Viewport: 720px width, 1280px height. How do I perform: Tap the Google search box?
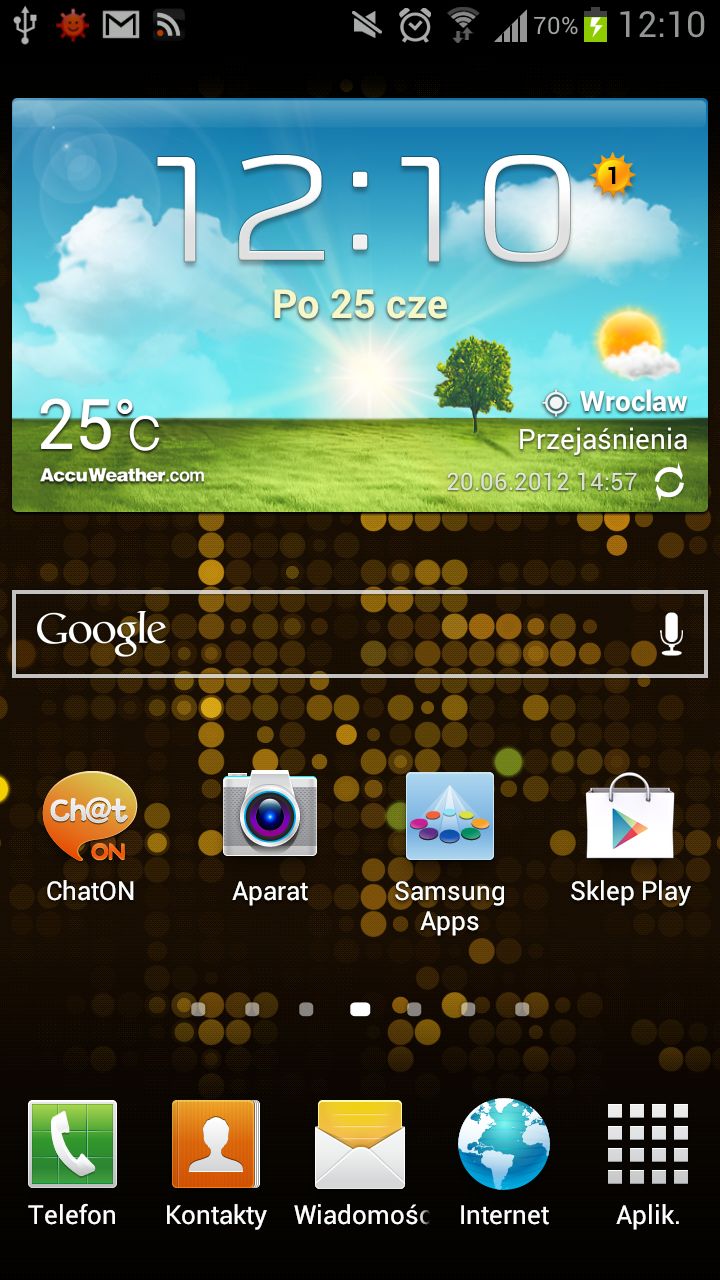pyautogui.click(x=360, y=634)
